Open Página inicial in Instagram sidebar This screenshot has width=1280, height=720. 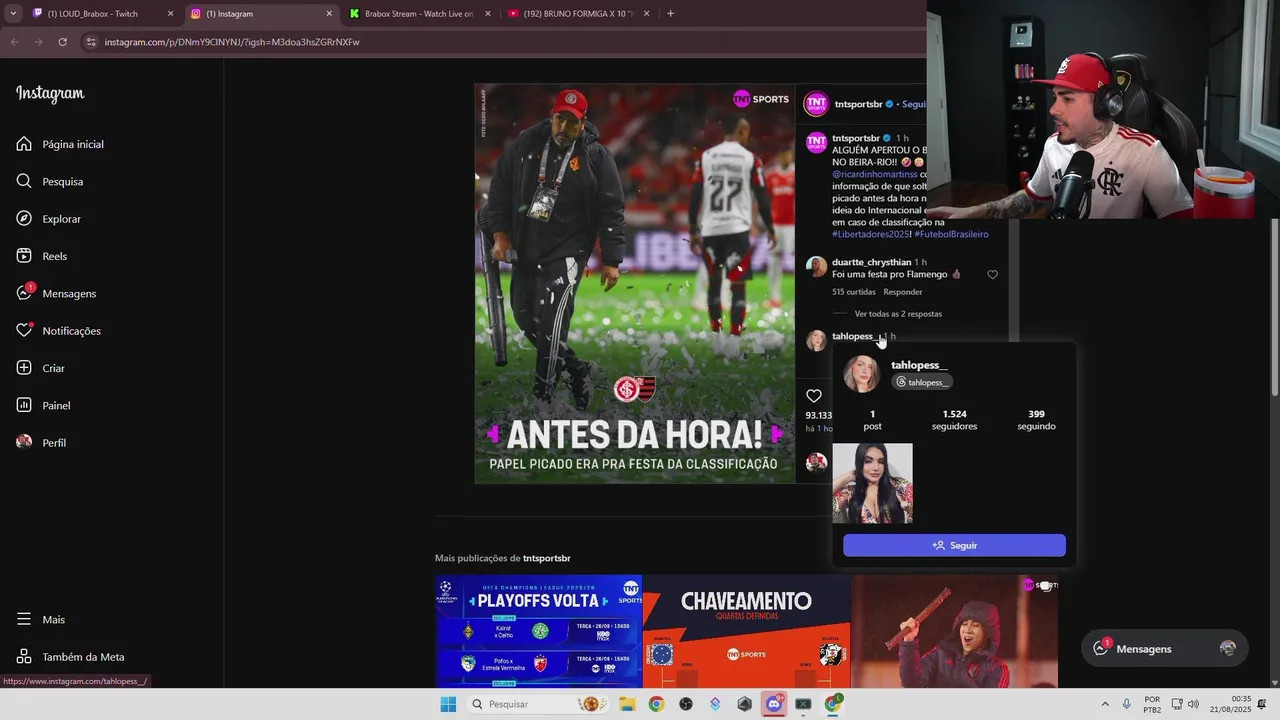(72, 144)
